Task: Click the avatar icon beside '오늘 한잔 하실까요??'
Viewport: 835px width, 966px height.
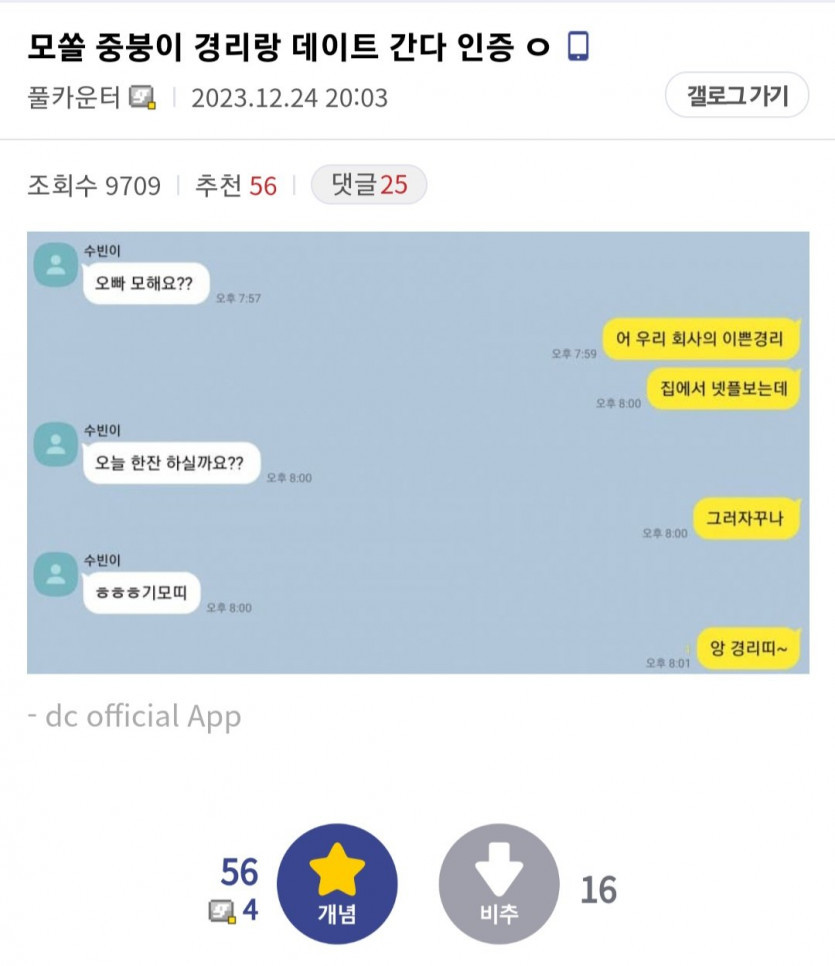Action: point(55,446)
